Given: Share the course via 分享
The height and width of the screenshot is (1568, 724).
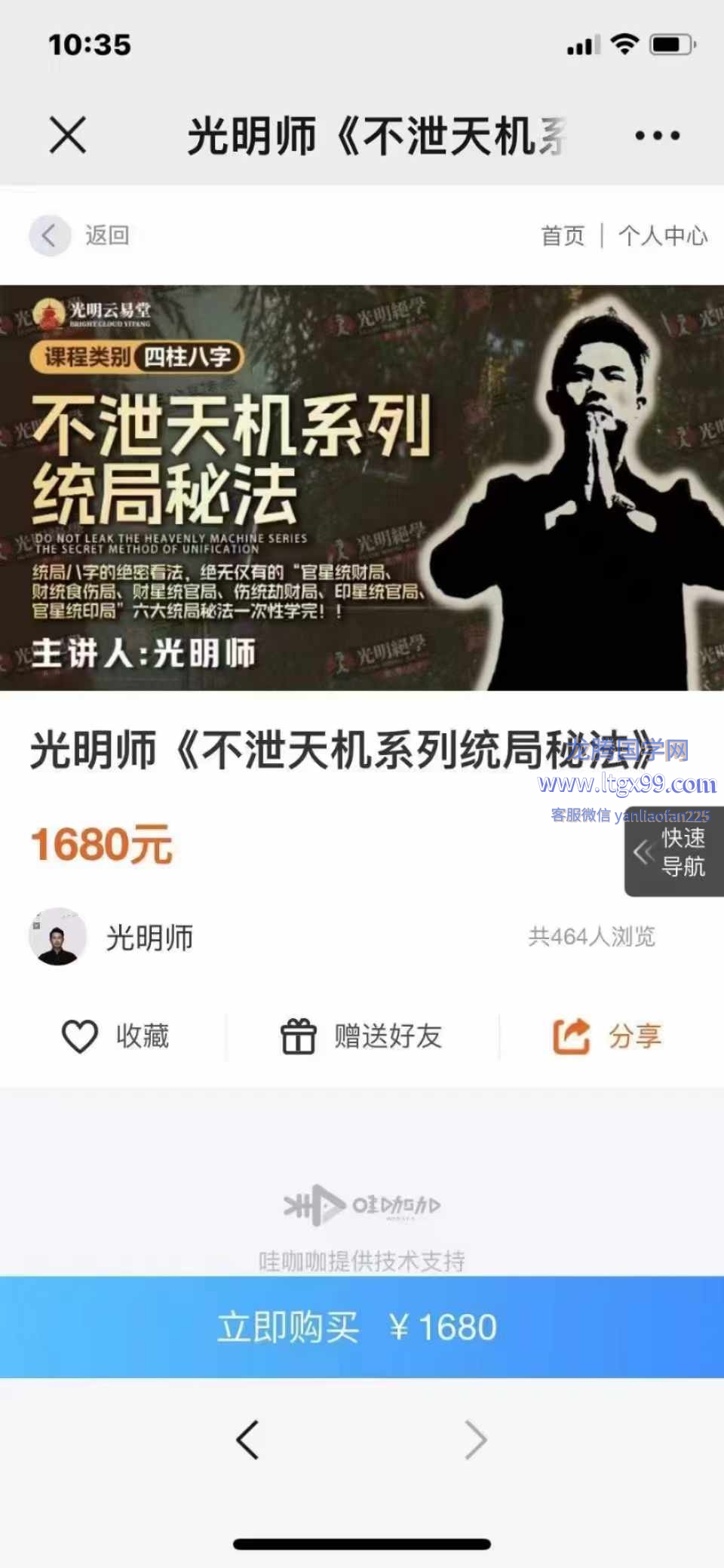Looking at the screenshot, I should 608,1036.
